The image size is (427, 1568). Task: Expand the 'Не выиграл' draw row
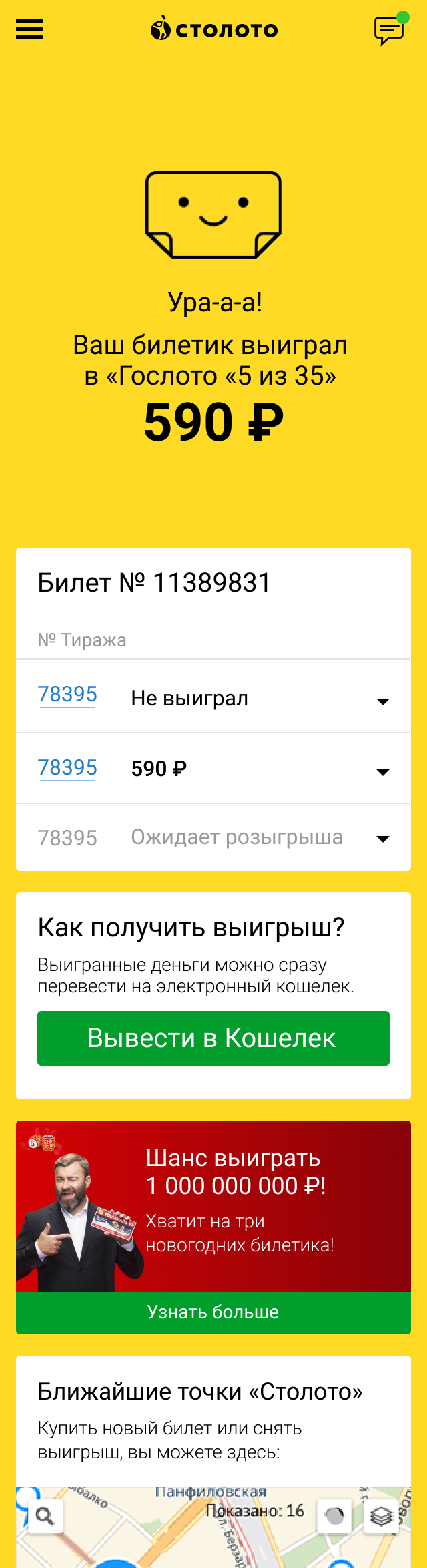[382, 701]
